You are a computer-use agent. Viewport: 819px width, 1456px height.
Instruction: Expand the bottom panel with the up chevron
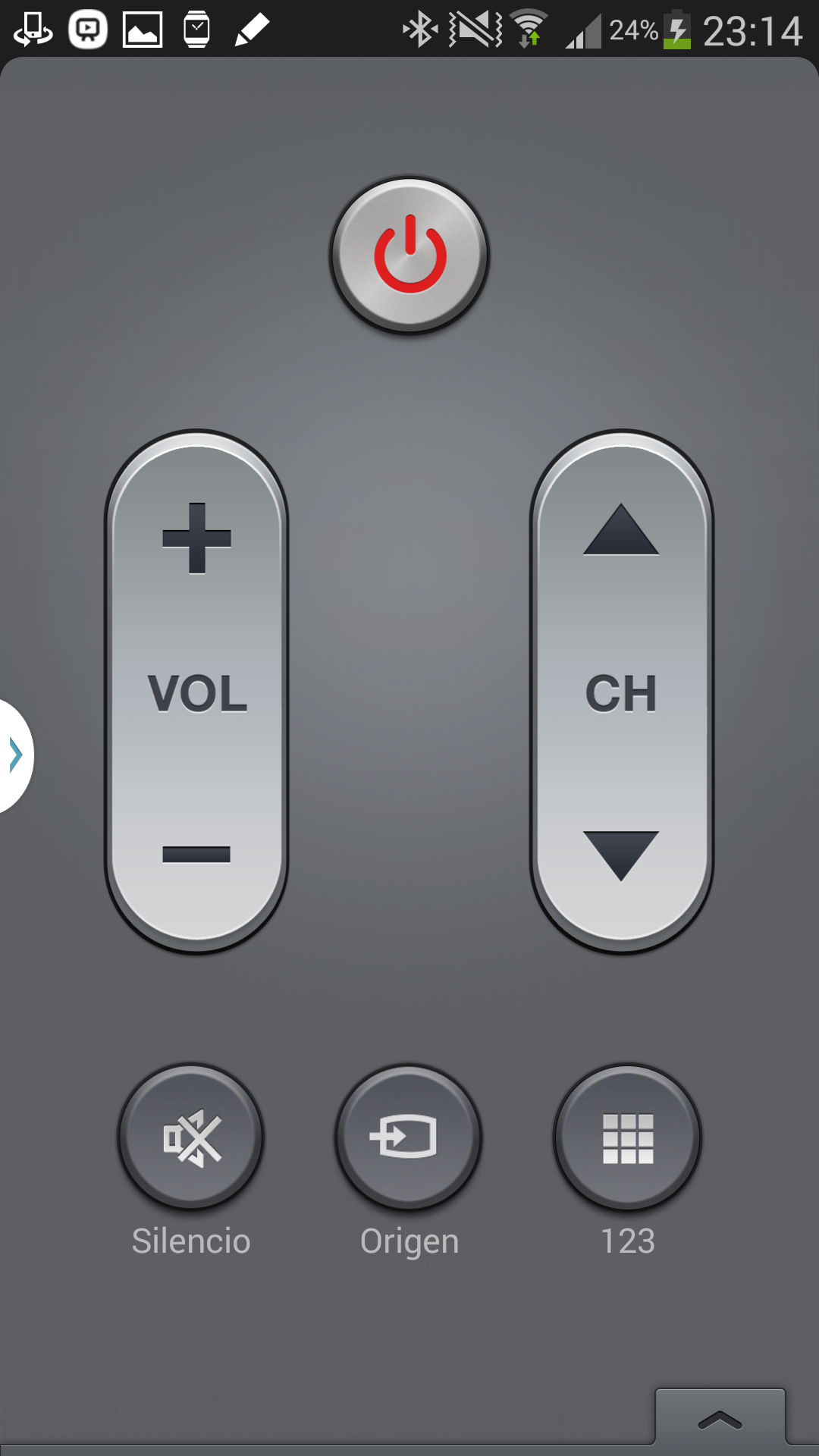(720, 1420)
